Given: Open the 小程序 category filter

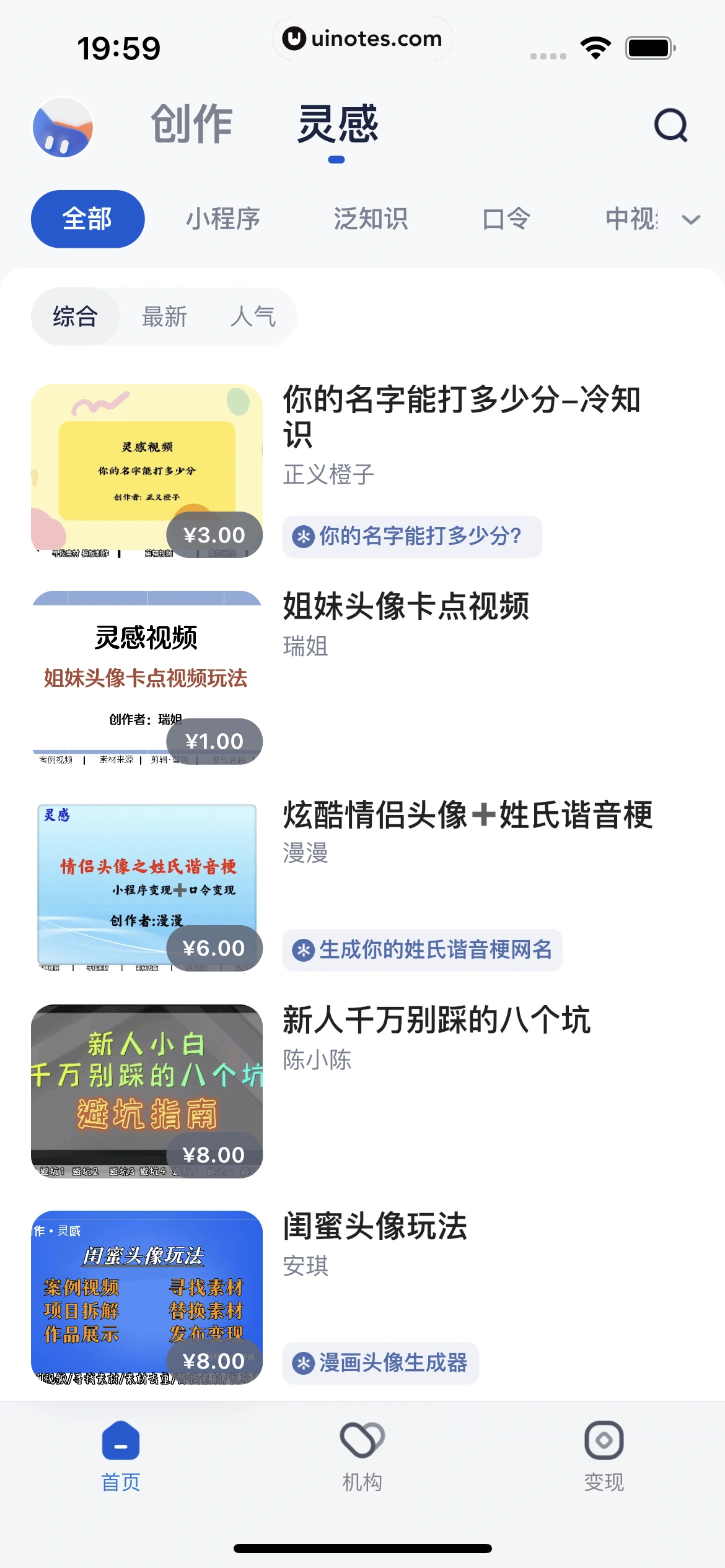Looking at the screenshot, I should click(x=224, y=219).
